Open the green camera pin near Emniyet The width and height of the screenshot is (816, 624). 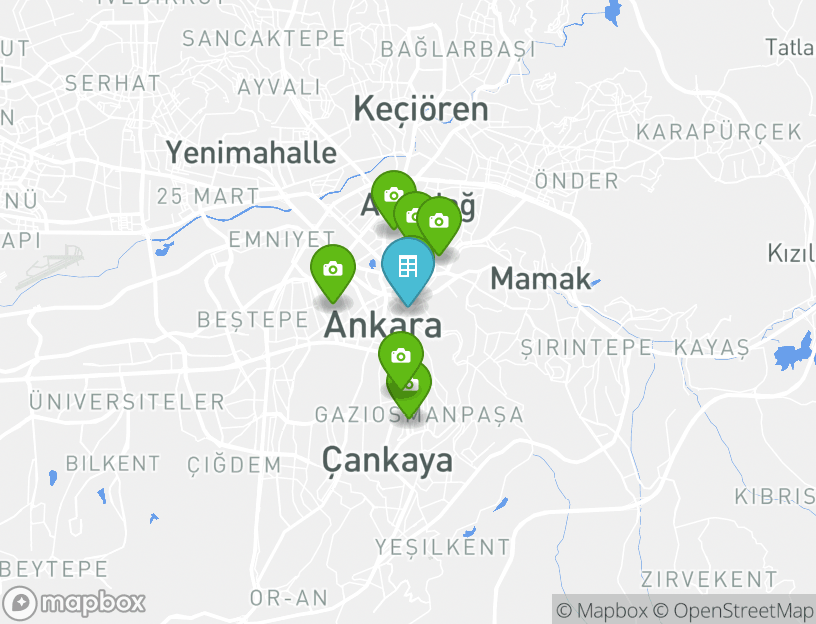click(x=333, y=269)
